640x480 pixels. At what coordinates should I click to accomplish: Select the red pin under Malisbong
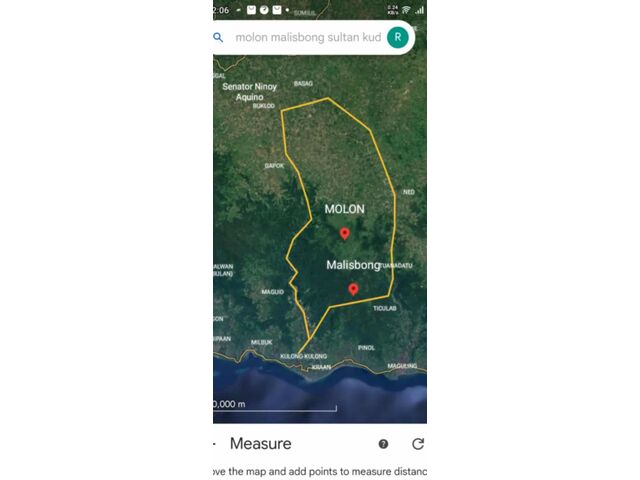pos(352,289)
